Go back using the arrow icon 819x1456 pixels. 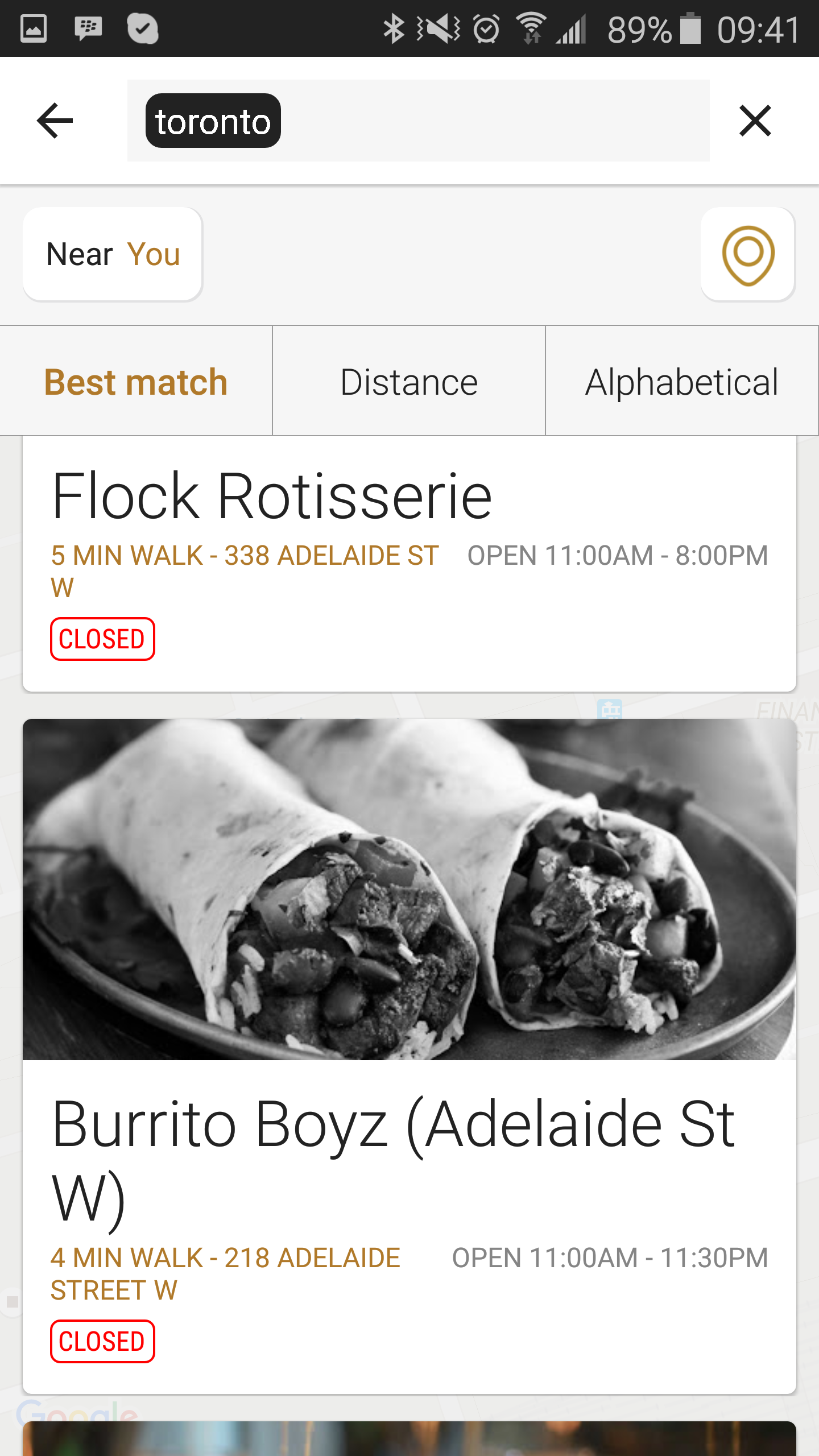55,121
